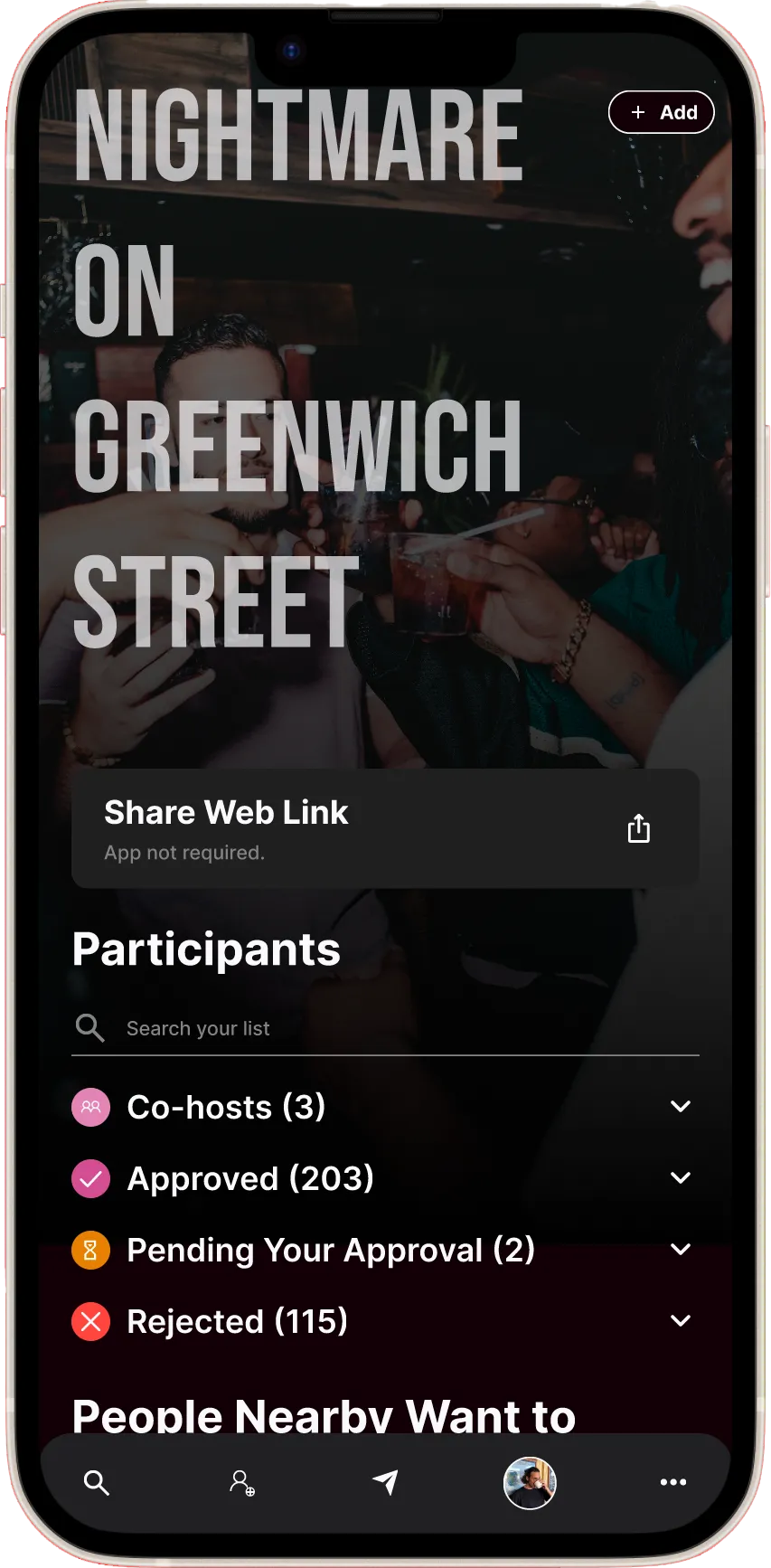Viewport: 771px width, 1568px height.
Task: Open the add friends tab
Action: click(x=241, y=1482)
